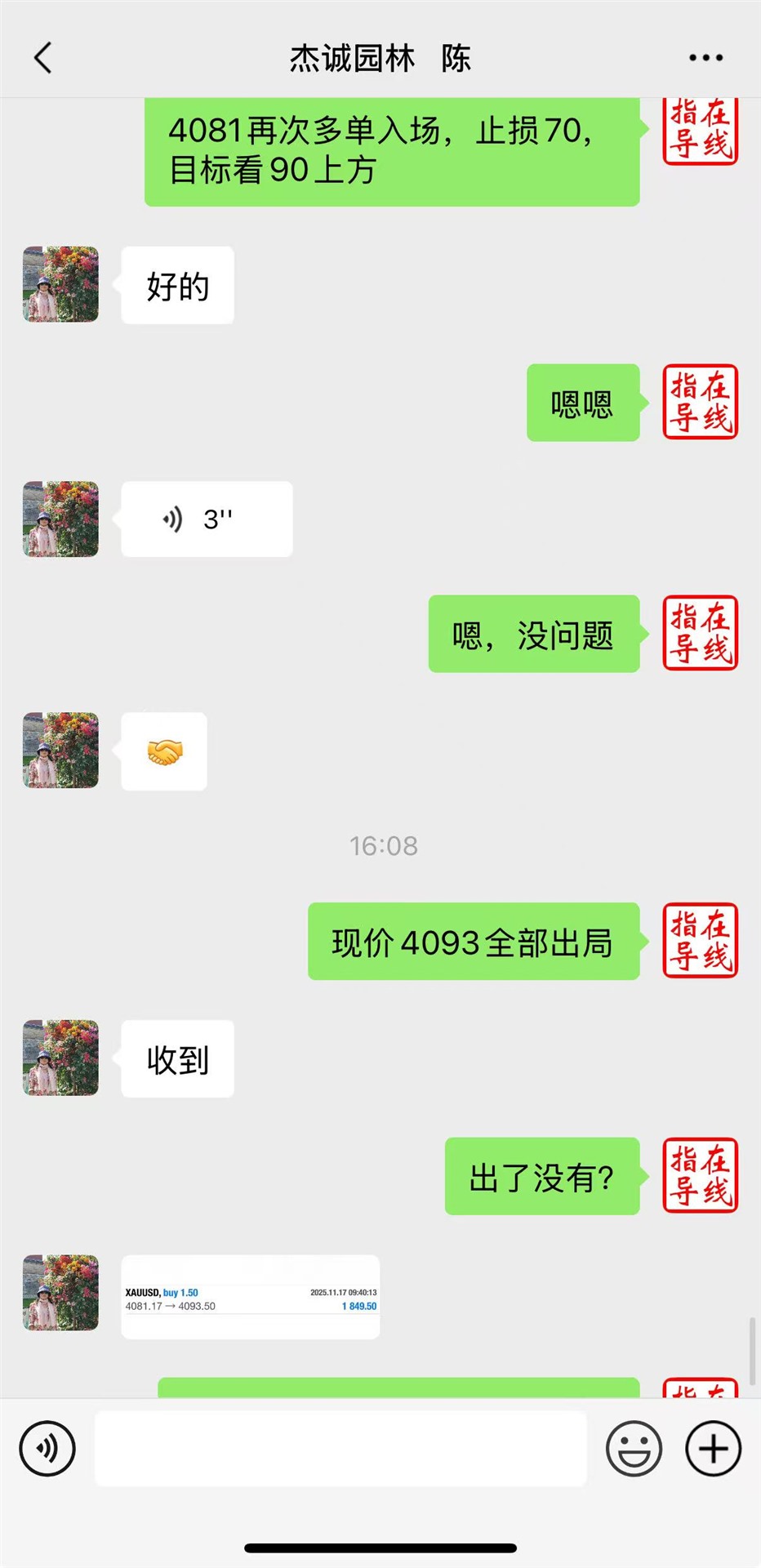Switch to voice input mode
Image resolution: width=761 pixels, height=1568 pixels.
tap(47, 1449)
